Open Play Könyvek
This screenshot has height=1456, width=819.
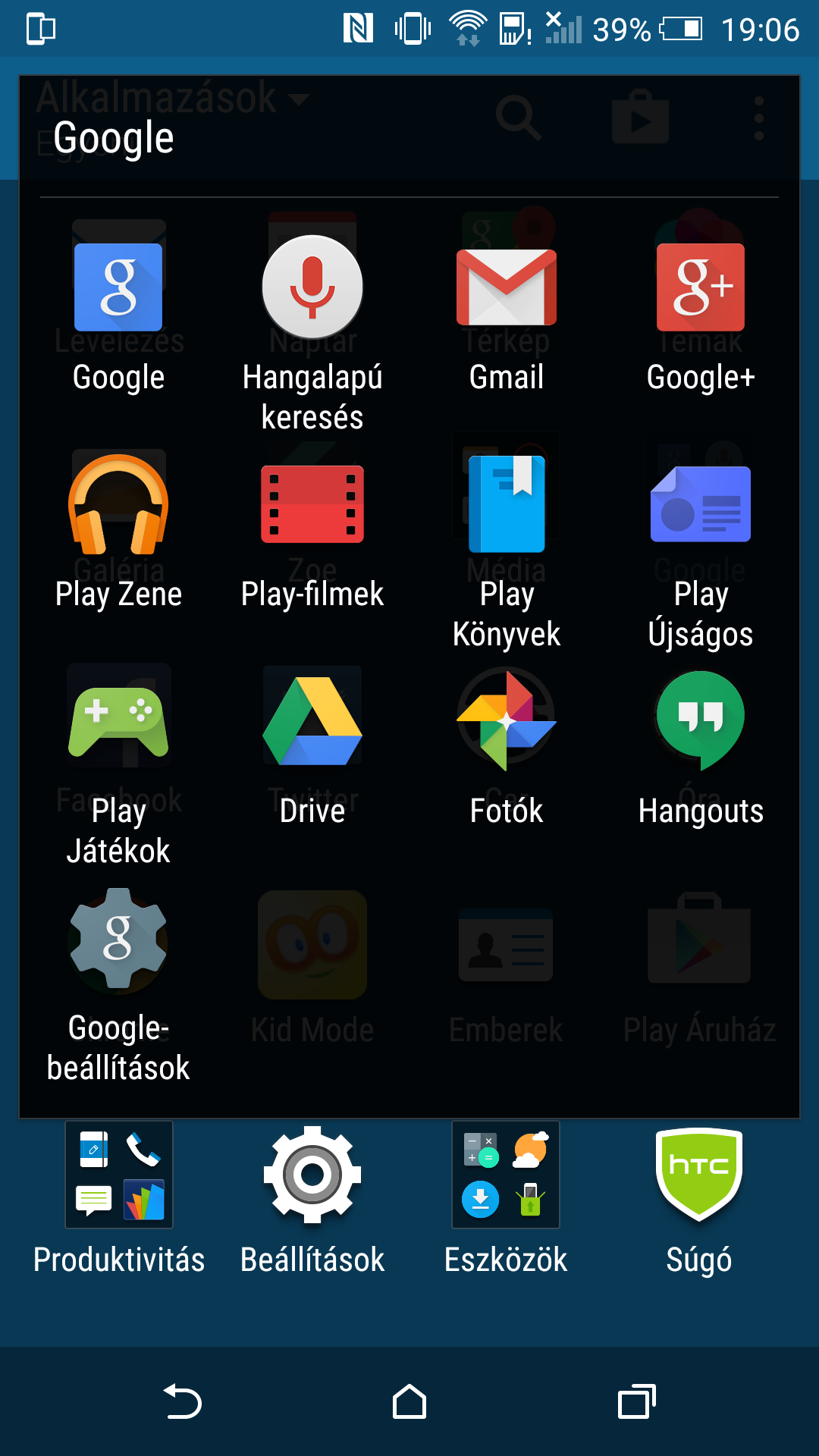pos(507,505)
